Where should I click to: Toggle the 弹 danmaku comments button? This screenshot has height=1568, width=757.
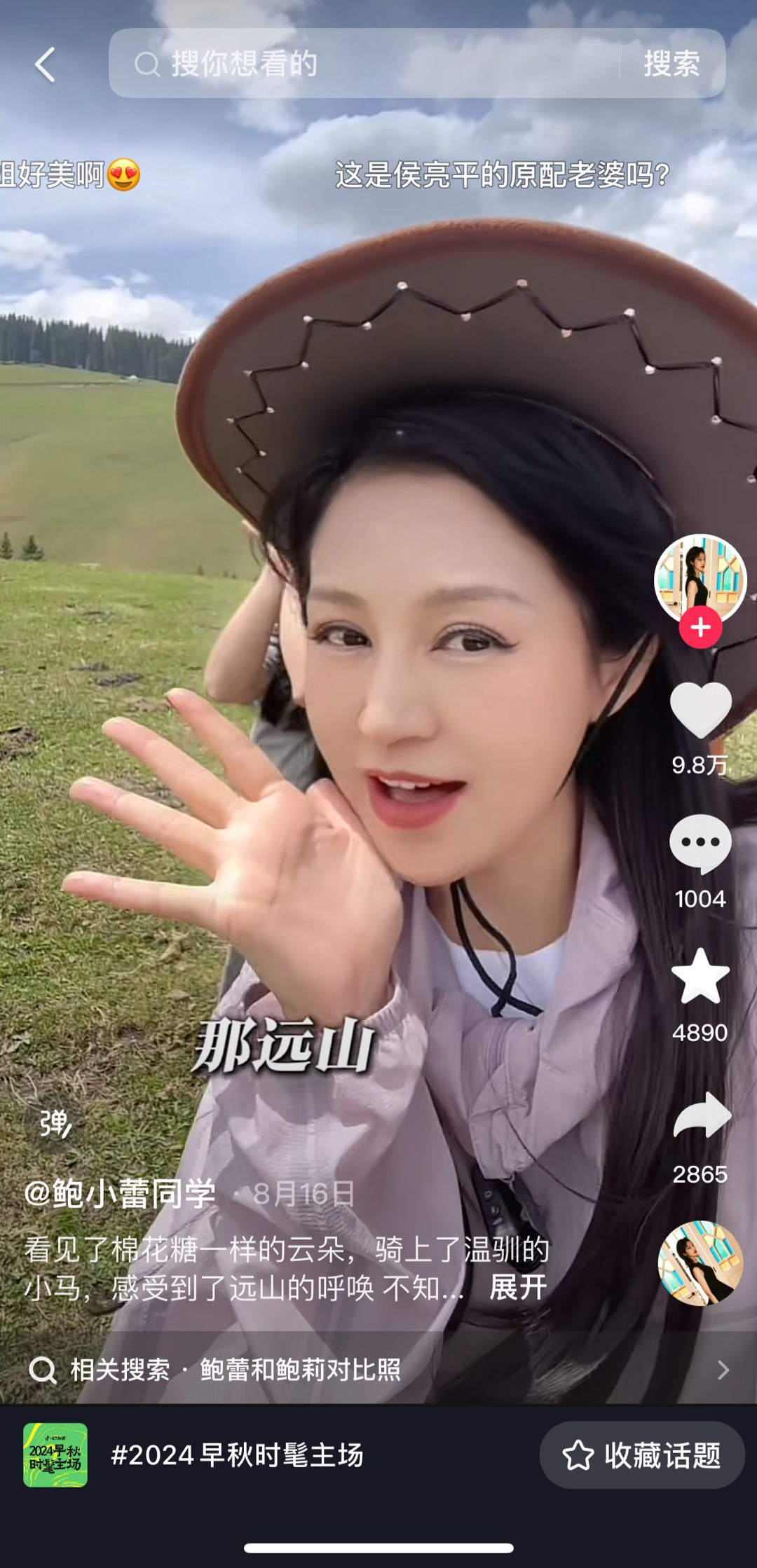(x=55, y=1124)
